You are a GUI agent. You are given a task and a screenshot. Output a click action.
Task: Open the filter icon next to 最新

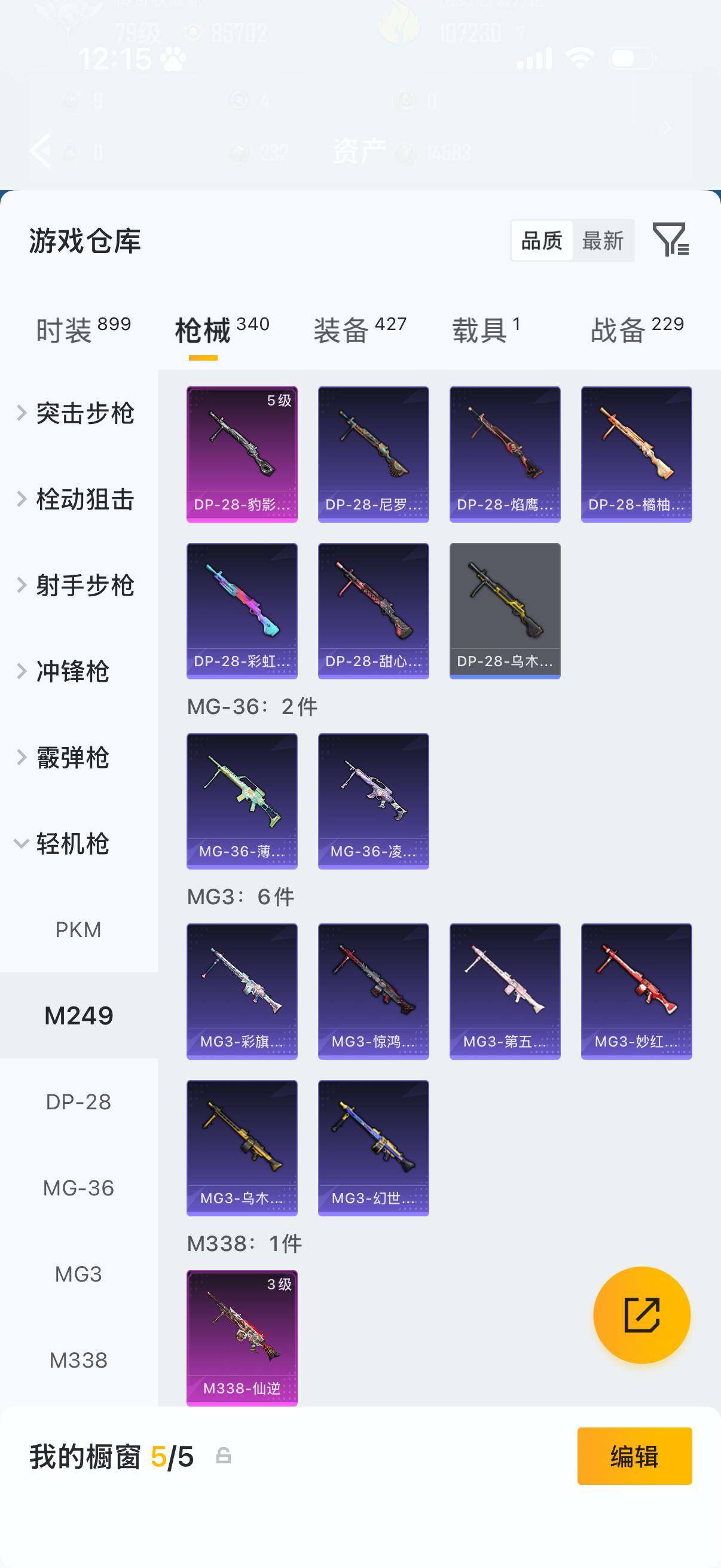[x=671, y=239]
